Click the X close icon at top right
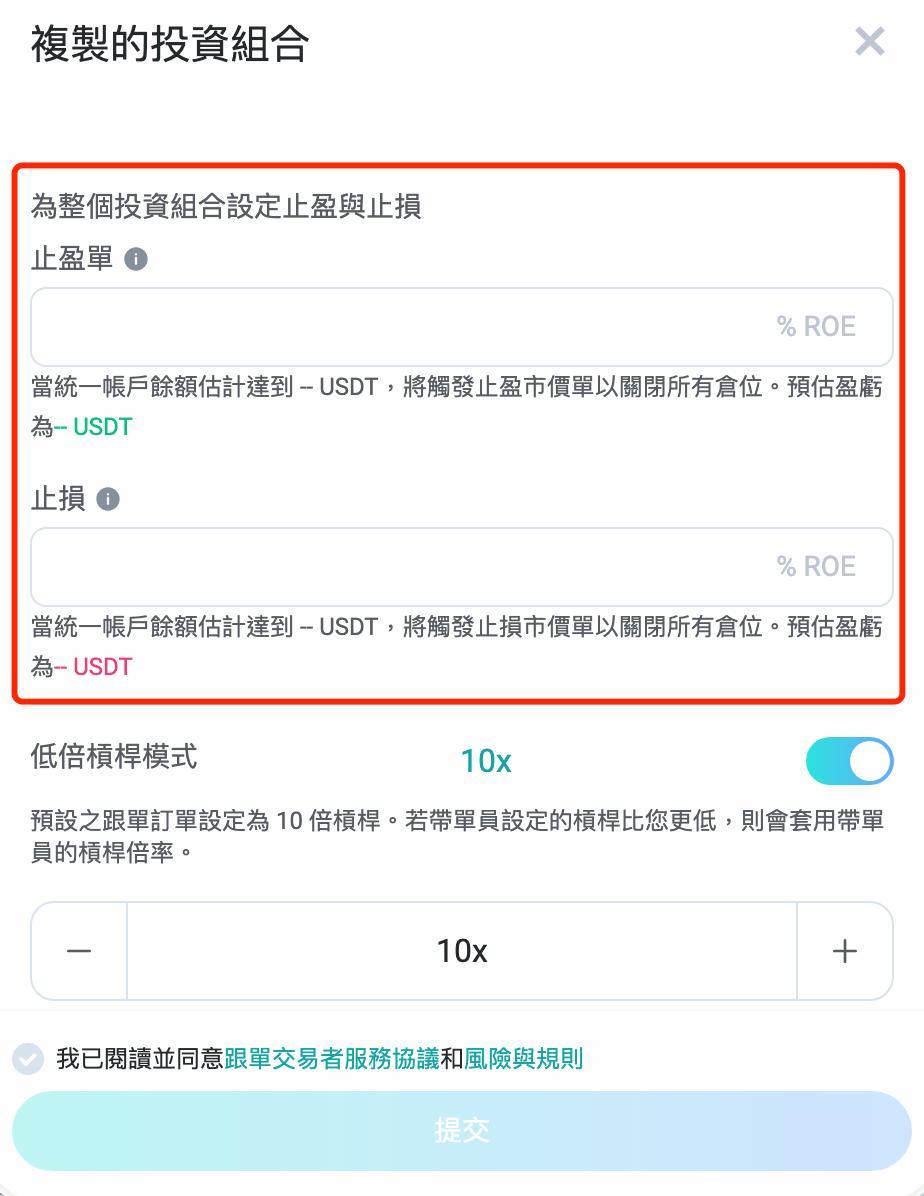The width and height of the screenshot is (924, 1196). [868, 41]
